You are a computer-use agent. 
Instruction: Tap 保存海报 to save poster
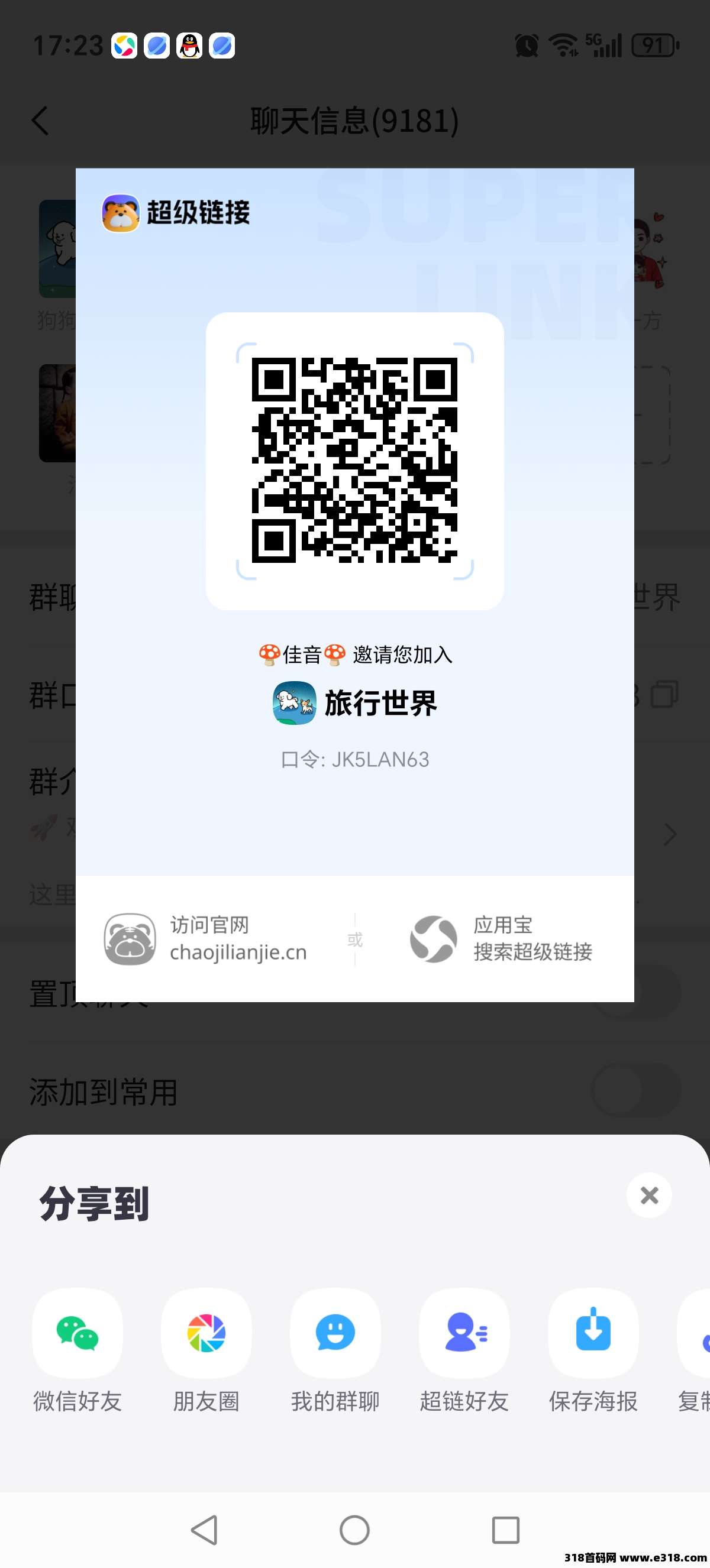click(593, 1333)
